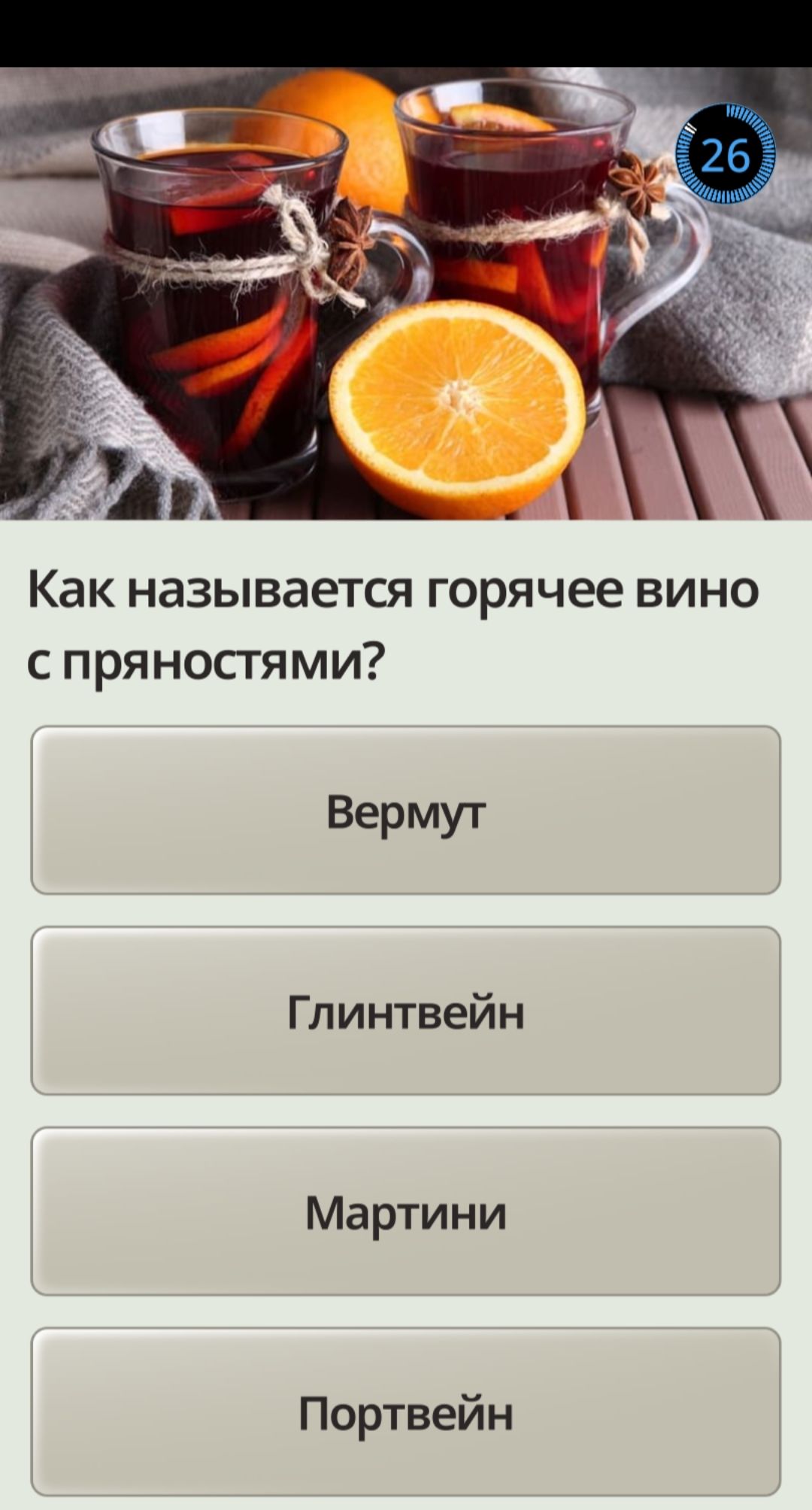Answer with Портвейн
This screenshot has width=812, height=1510.
(x=406, y=1412)
